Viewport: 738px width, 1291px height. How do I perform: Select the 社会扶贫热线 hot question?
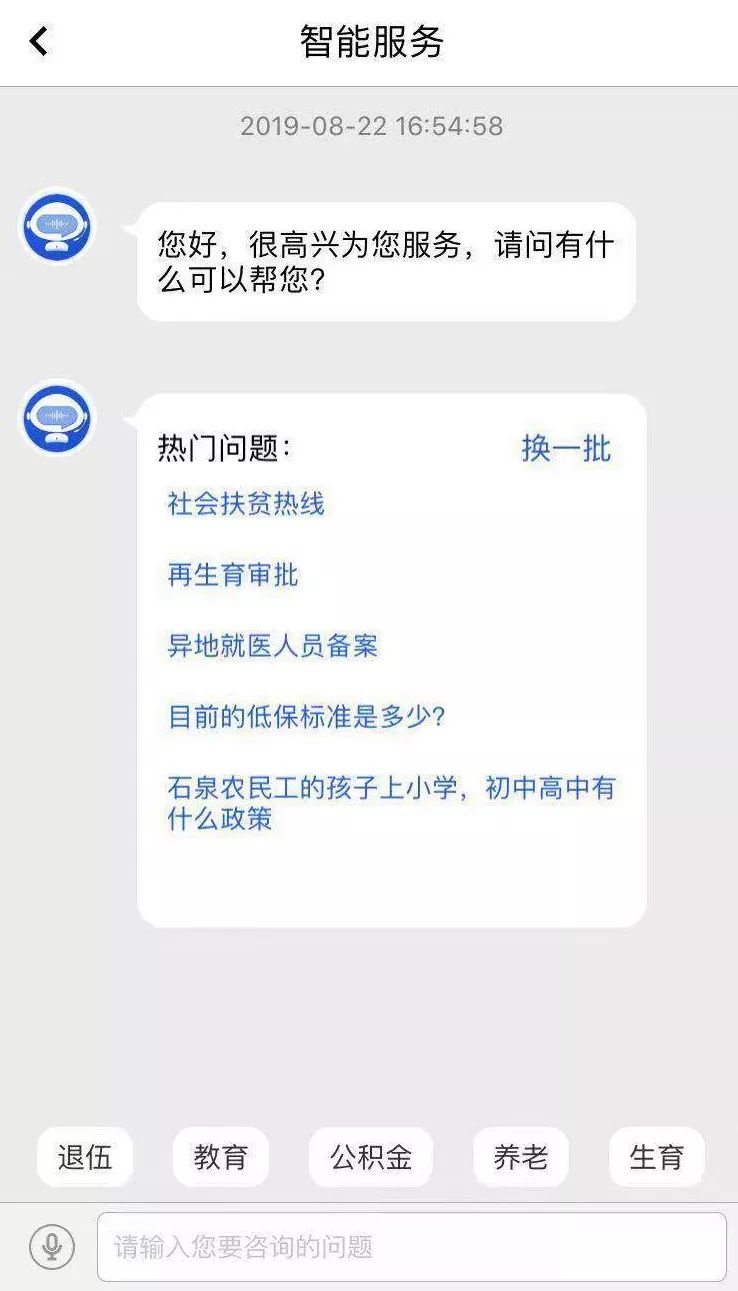pos(243,505)
